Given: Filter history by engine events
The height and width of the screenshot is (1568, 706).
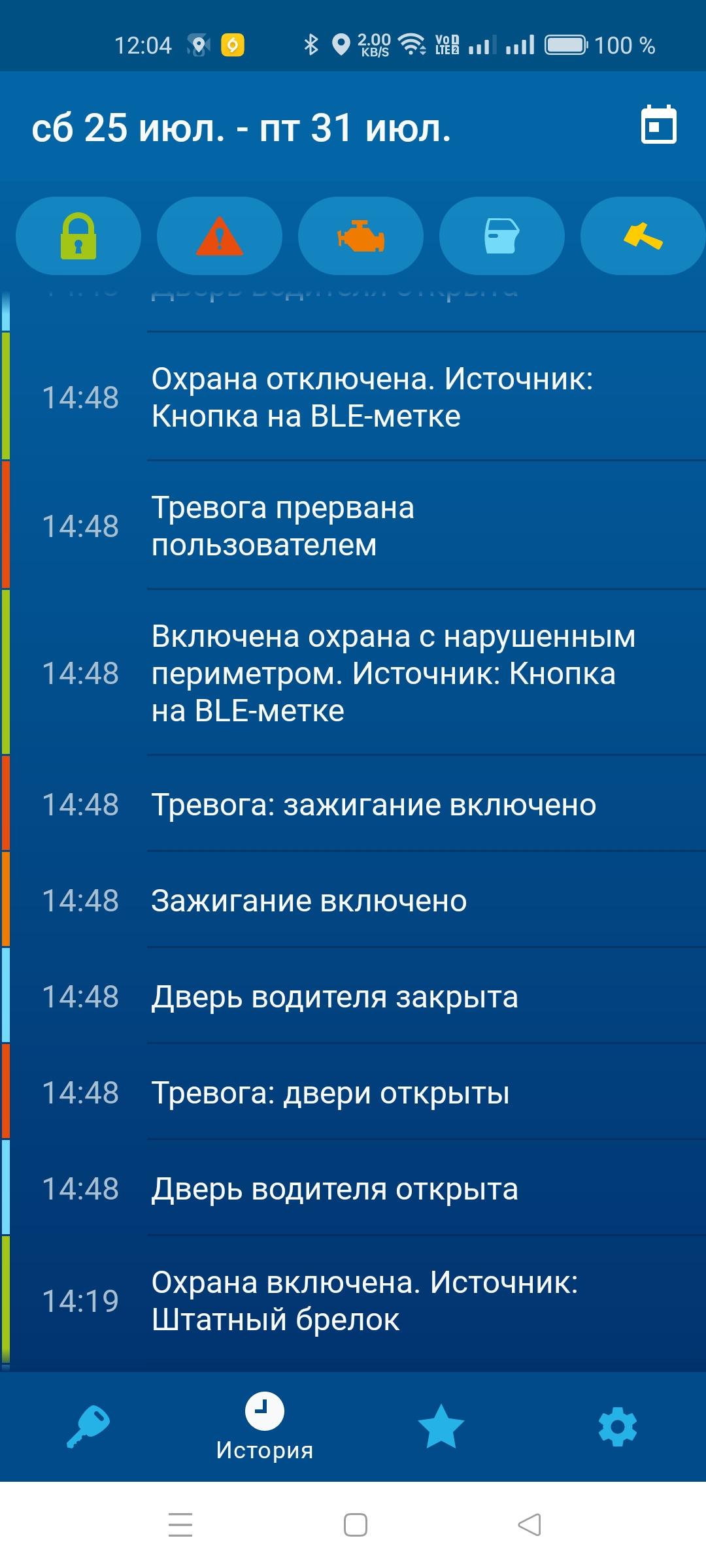Looking at the screenshot, I should 361,236.
